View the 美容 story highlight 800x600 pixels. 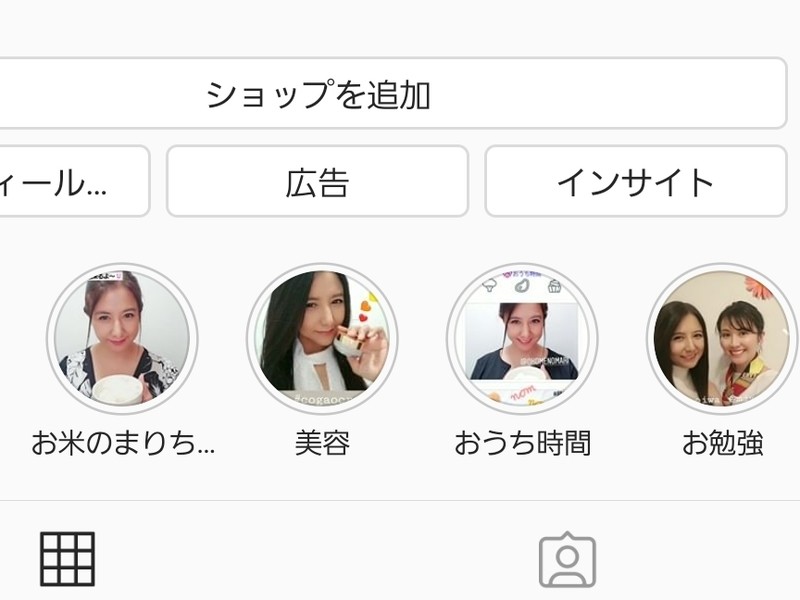point(322,340)
